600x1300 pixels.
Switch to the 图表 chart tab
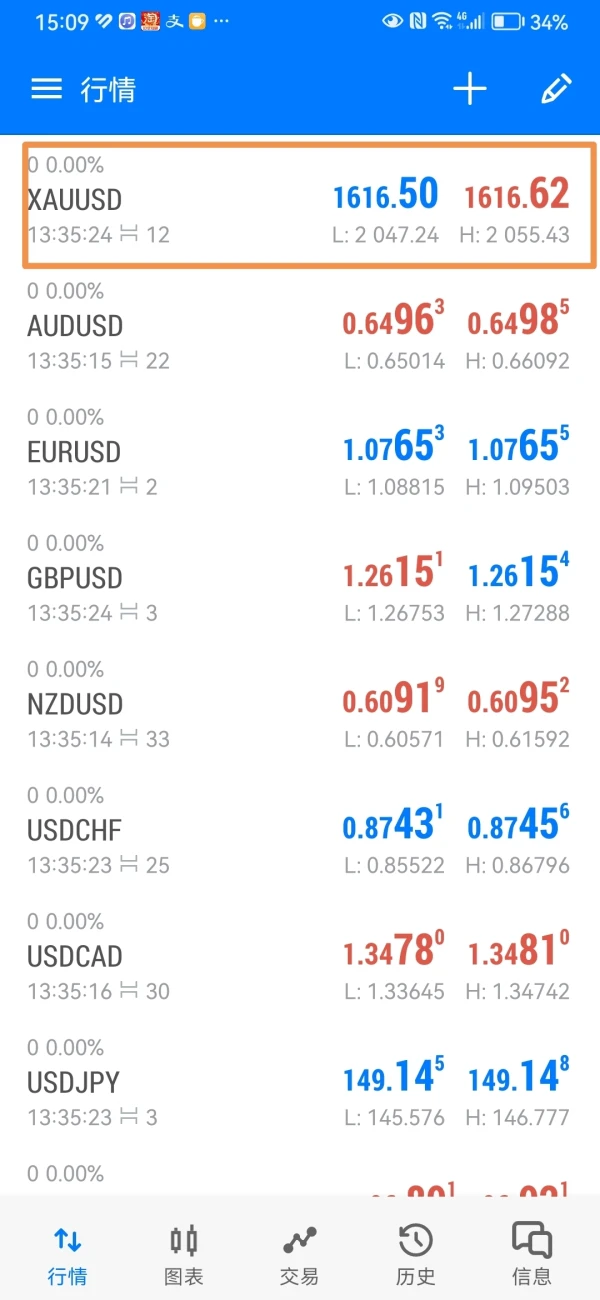pyautogui.click(x=183, y=1255)
